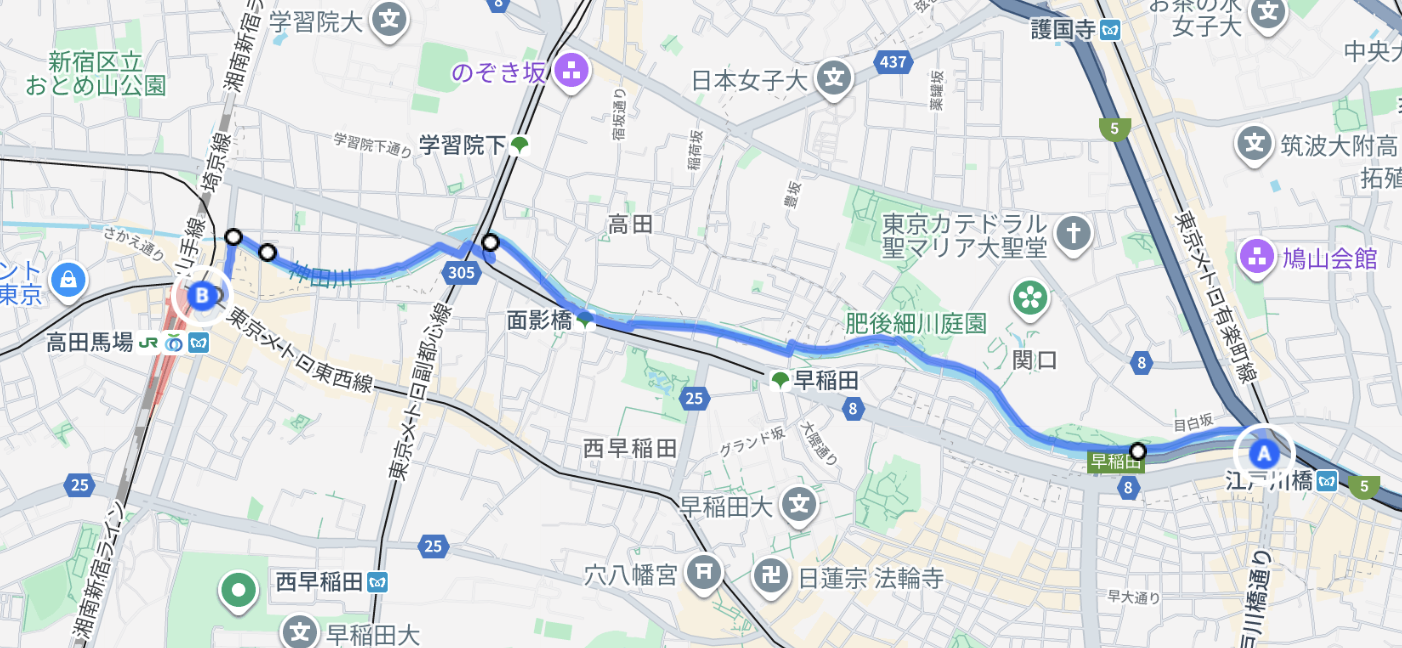This screenshot has height=648, width=1402.
Task: Select the route start marker A
Action: click(x=1264, y=454)
